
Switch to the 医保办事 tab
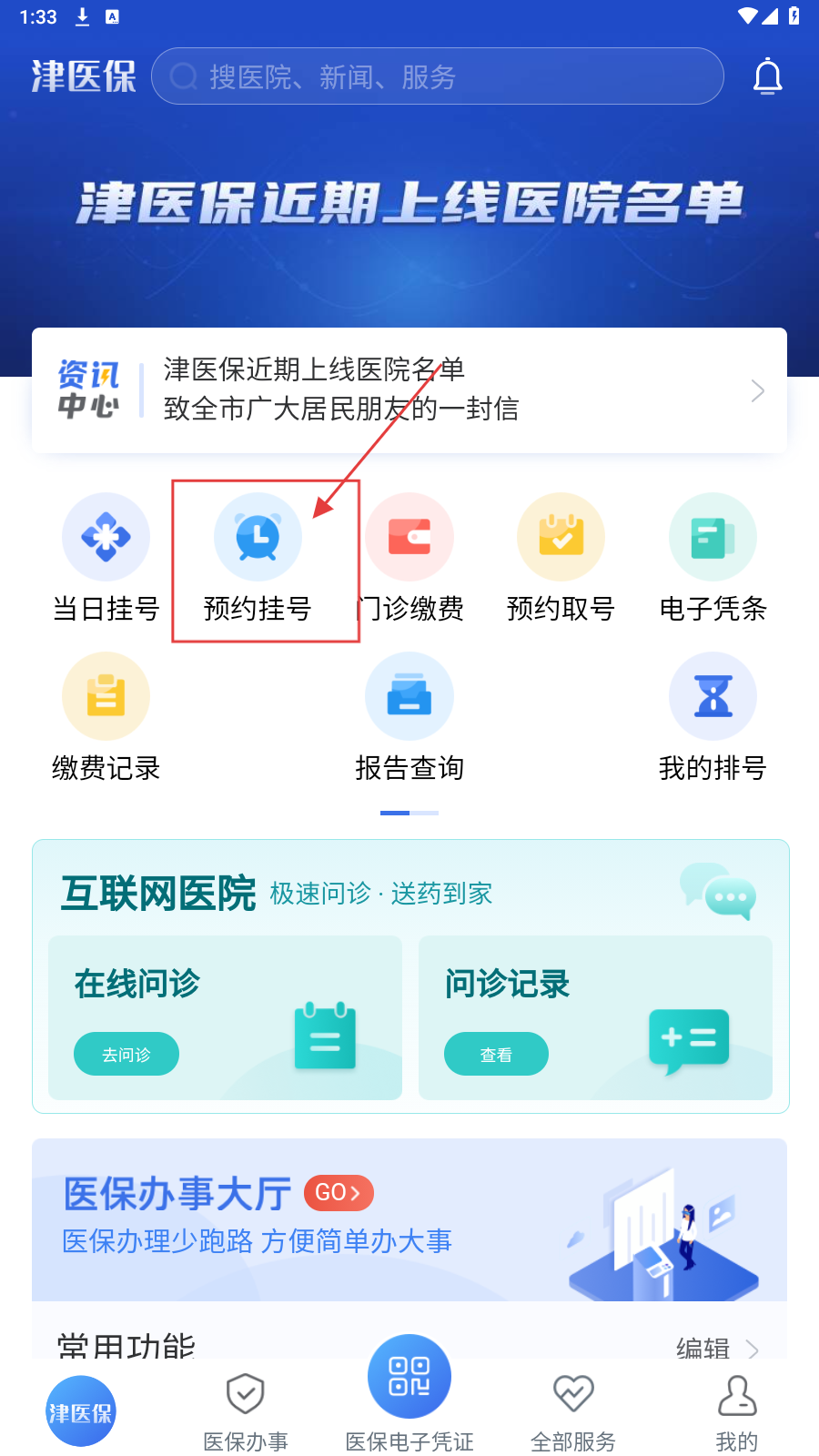(246, 1412)
